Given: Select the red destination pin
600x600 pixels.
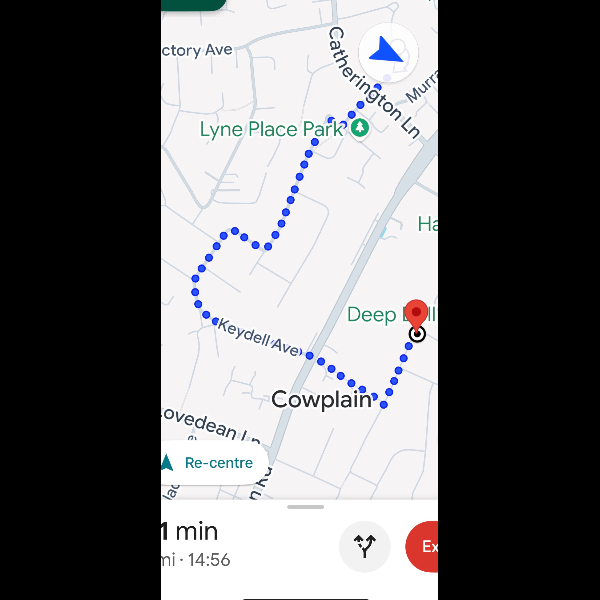Looking at the screenshot, I should pos(417,316).
